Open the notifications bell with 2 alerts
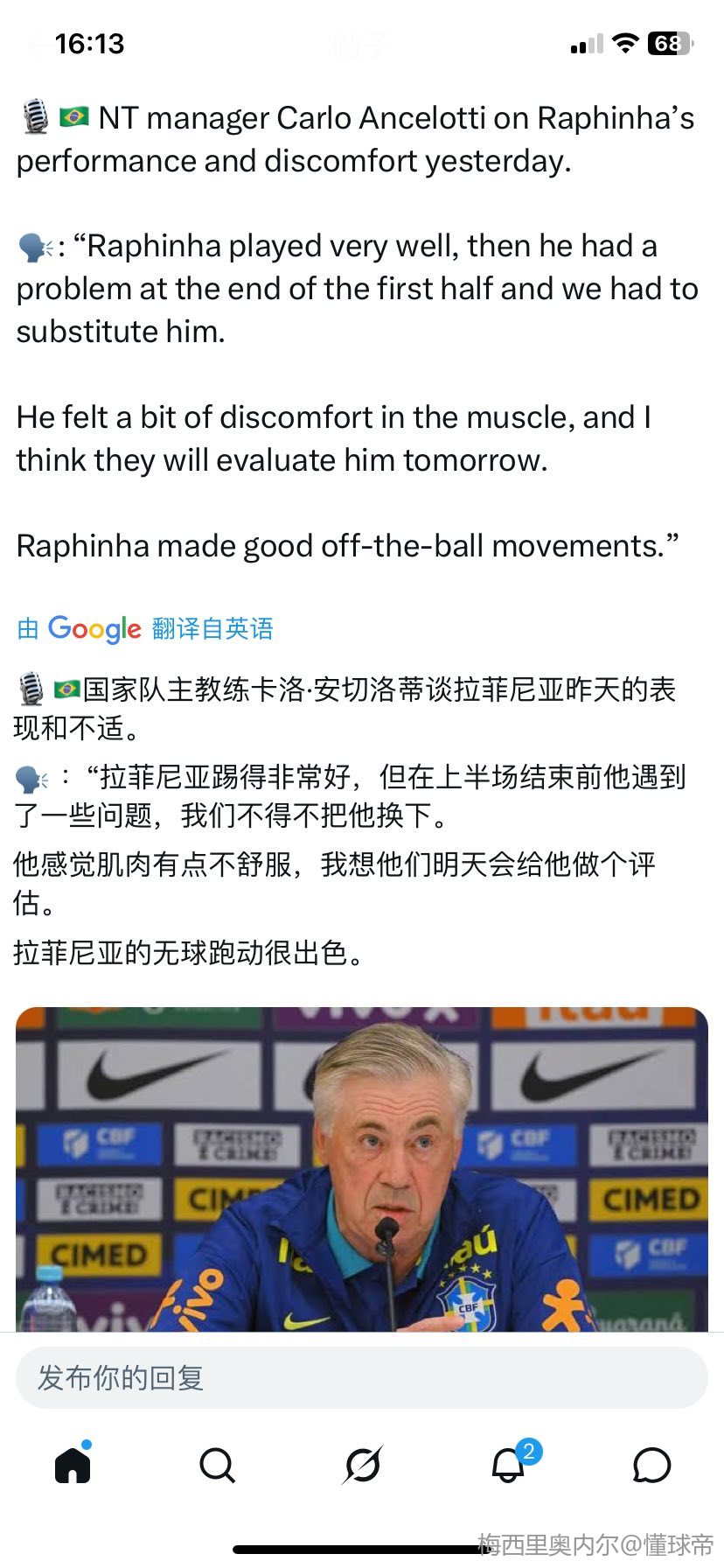The image size is (724, 1568). coord(508,1465)
